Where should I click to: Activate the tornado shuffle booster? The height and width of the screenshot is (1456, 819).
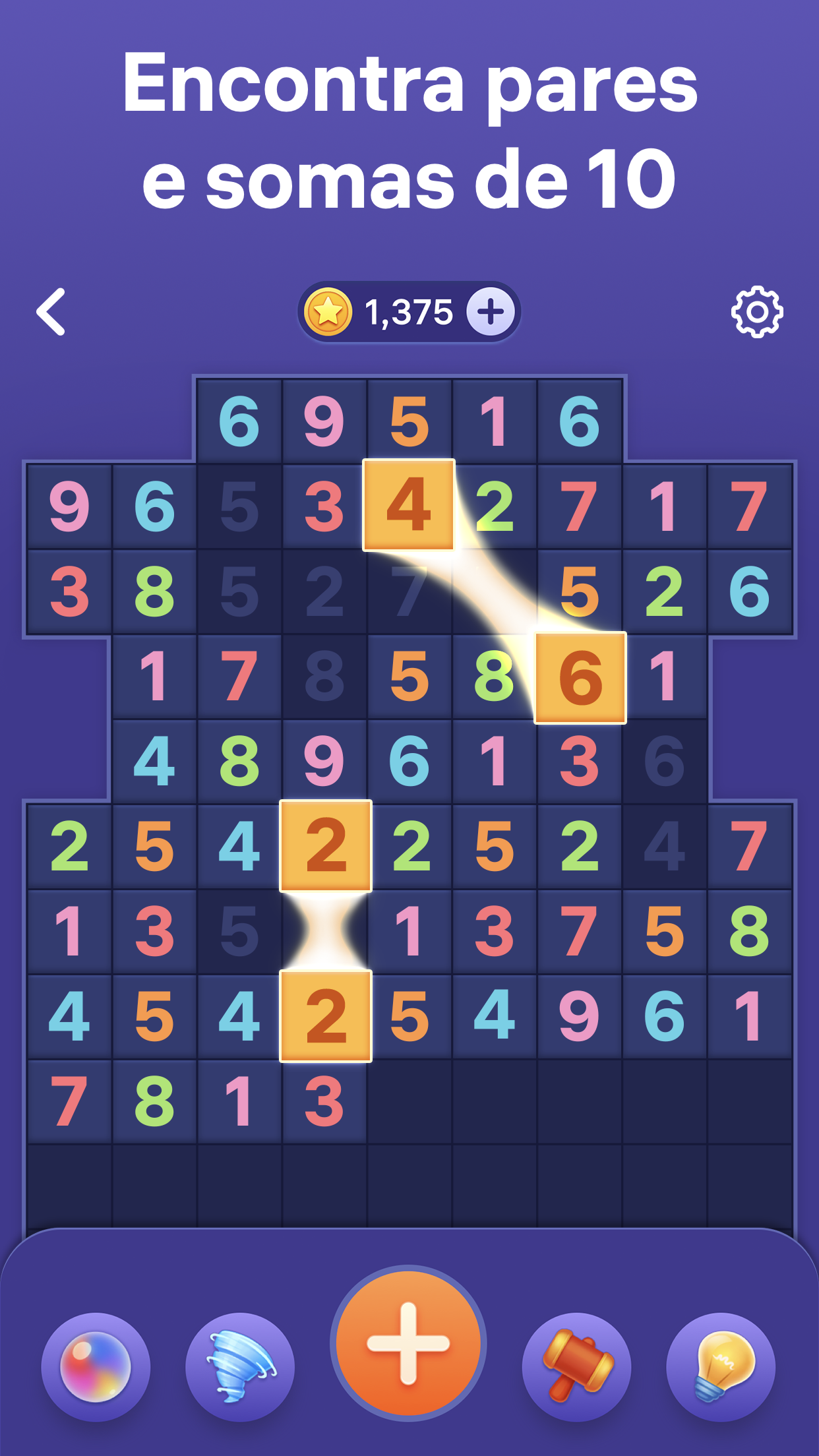pos(240,1367)
